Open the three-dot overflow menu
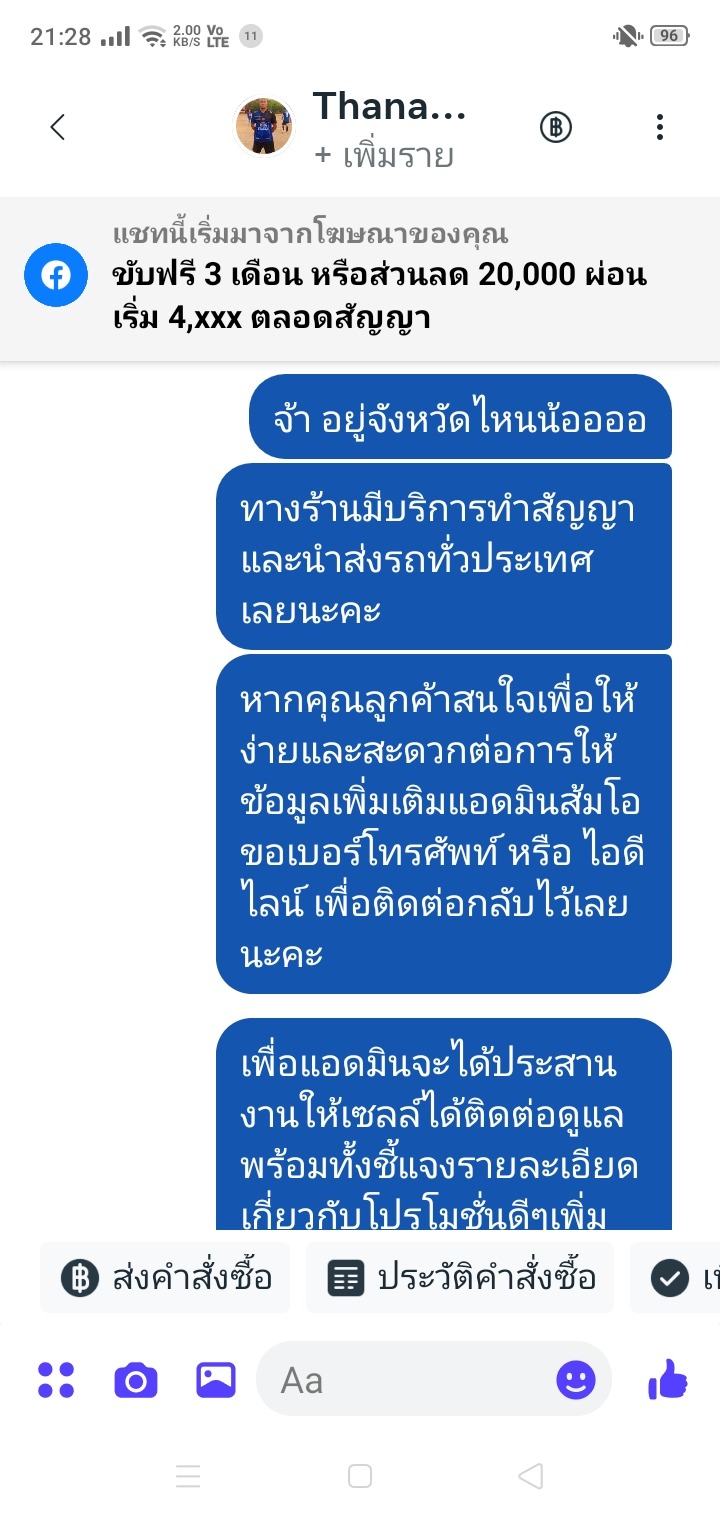The image size is (720, 1520). click(x=659, y=127)
